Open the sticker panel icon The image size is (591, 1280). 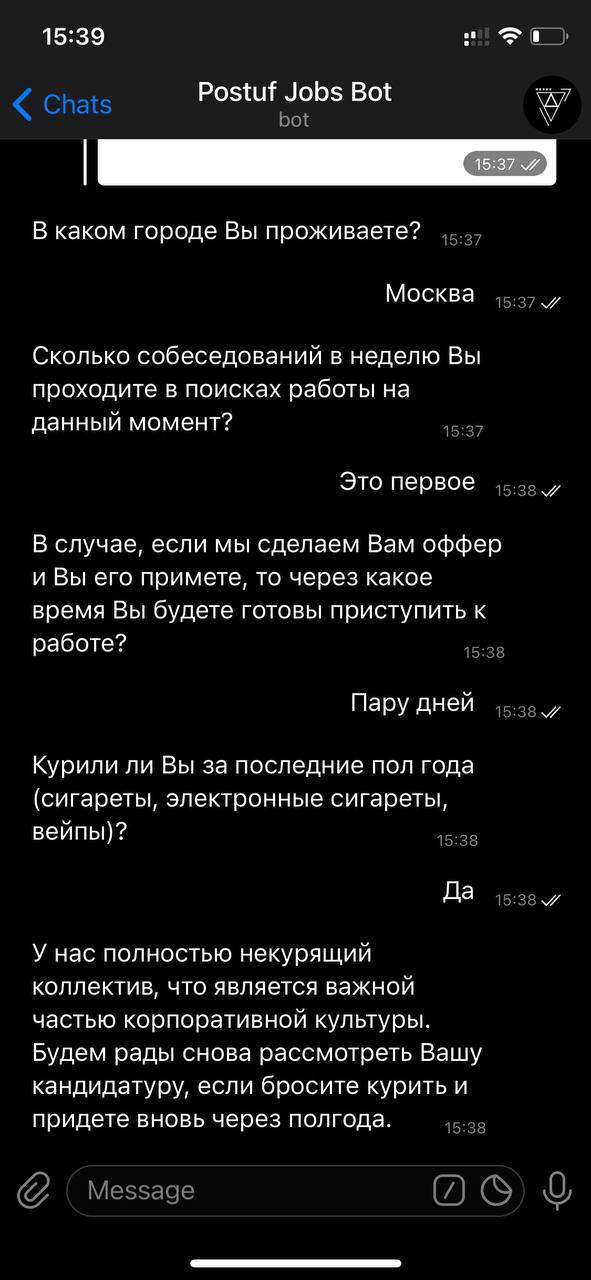point(496,1190)
